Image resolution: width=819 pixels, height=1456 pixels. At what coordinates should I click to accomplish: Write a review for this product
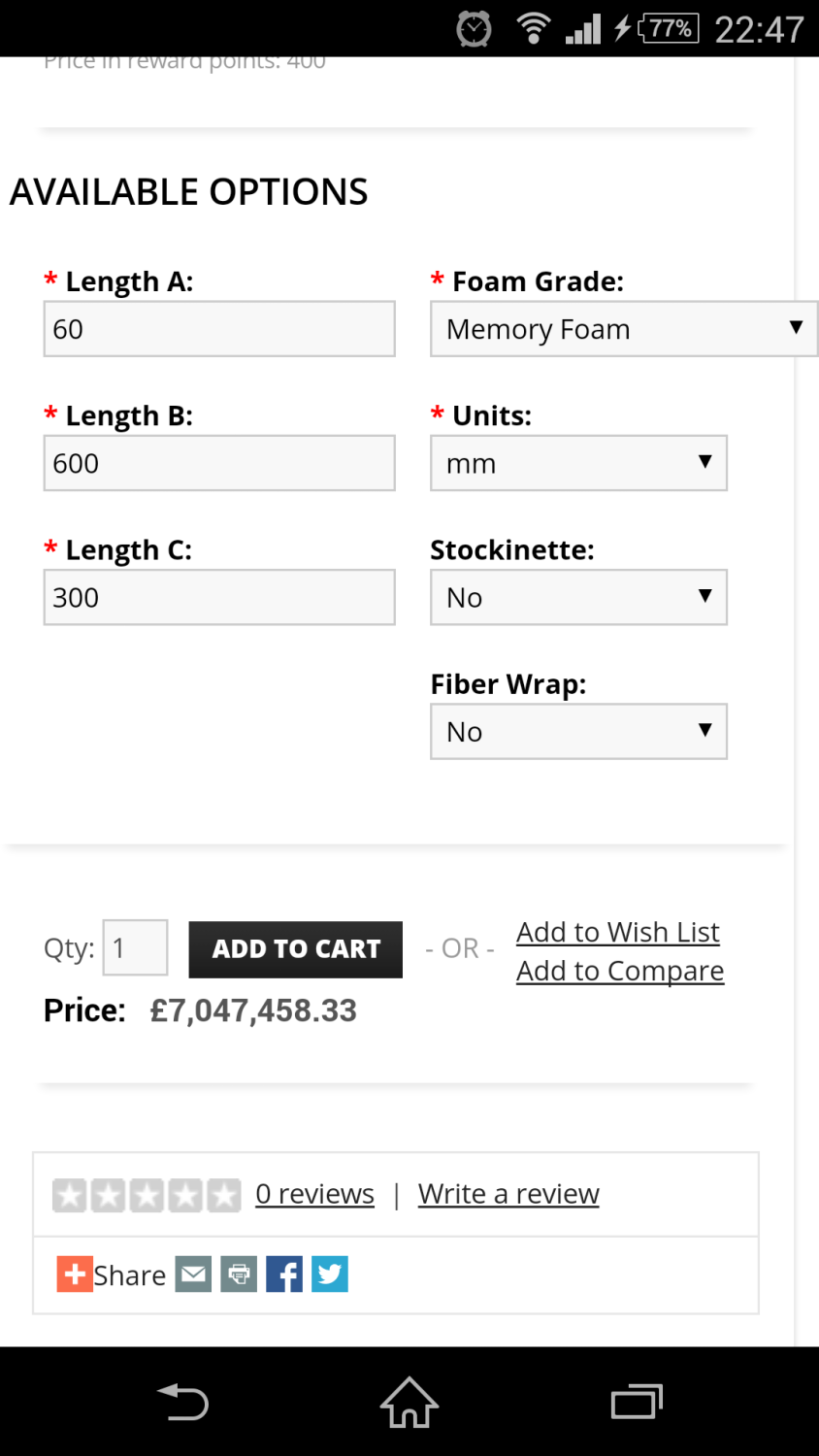[508, 1194]
